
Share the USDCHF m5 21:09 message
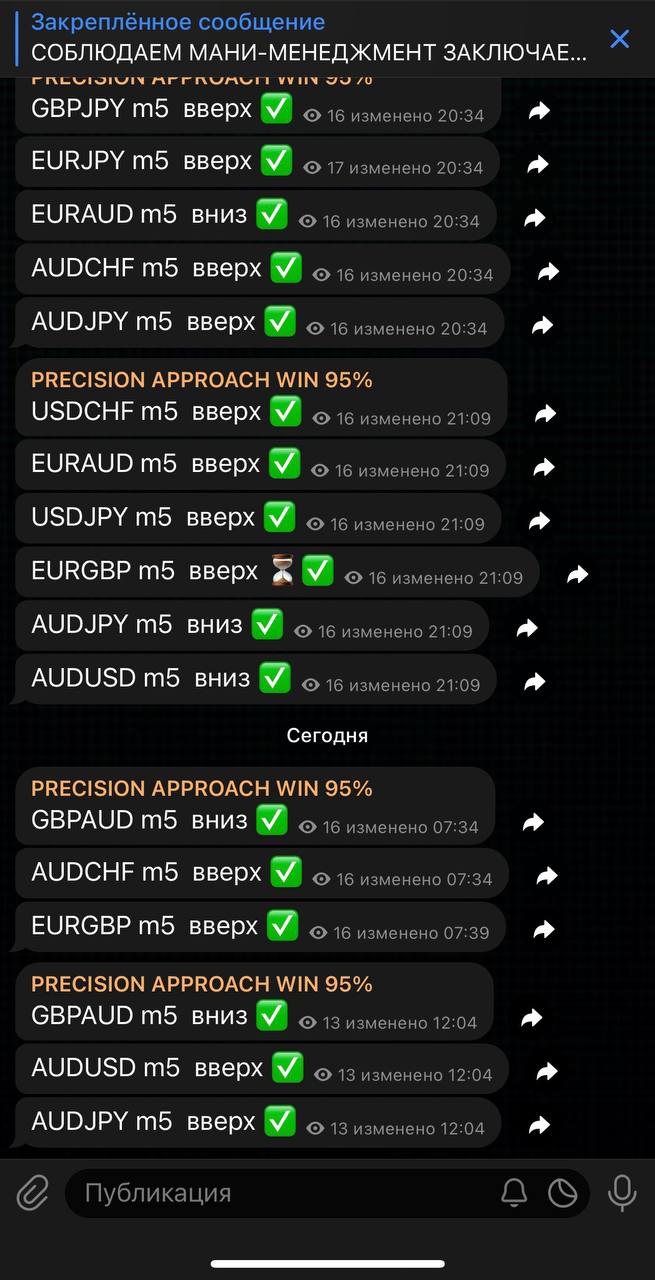[545, 413]
